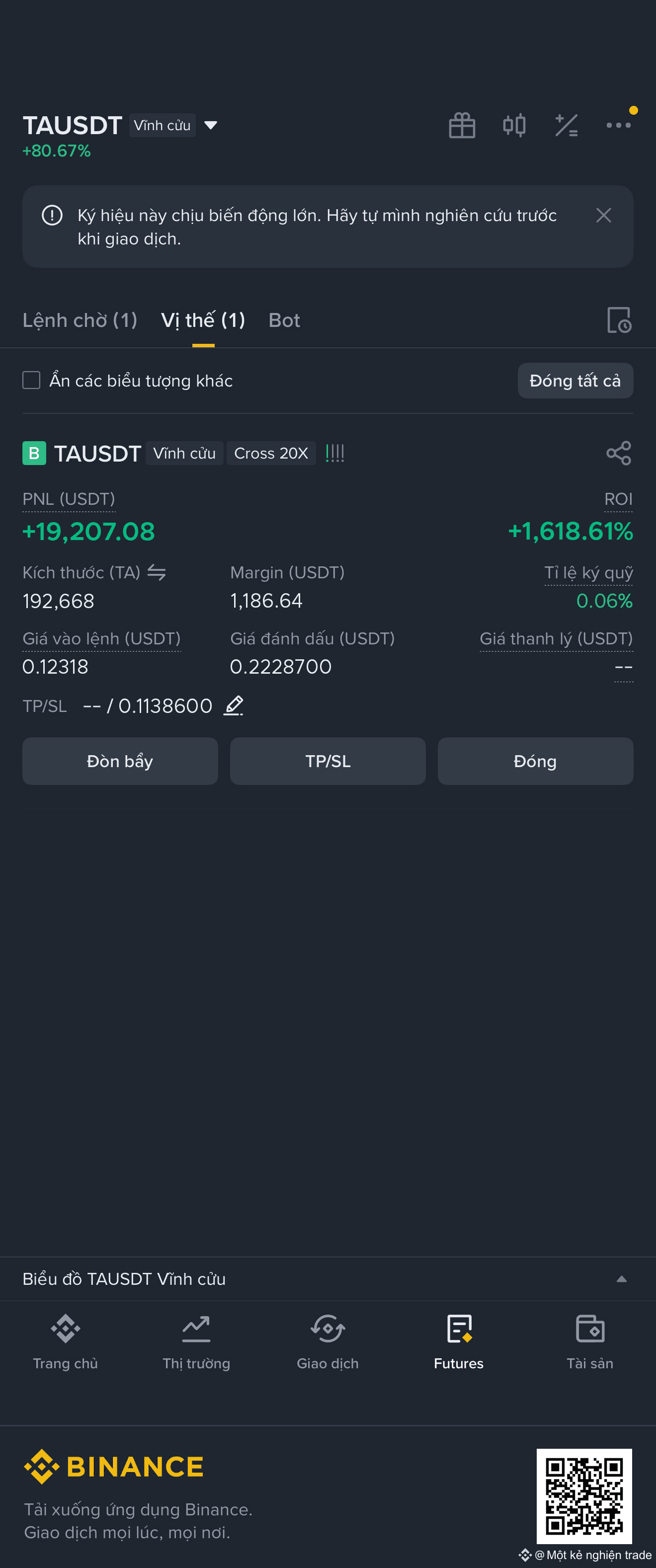Image resolution: width=656 pixels, height=1568 pixels.
Task: Open the gift rewards icon
Action: pyautogui.click(x=462, y=125)
